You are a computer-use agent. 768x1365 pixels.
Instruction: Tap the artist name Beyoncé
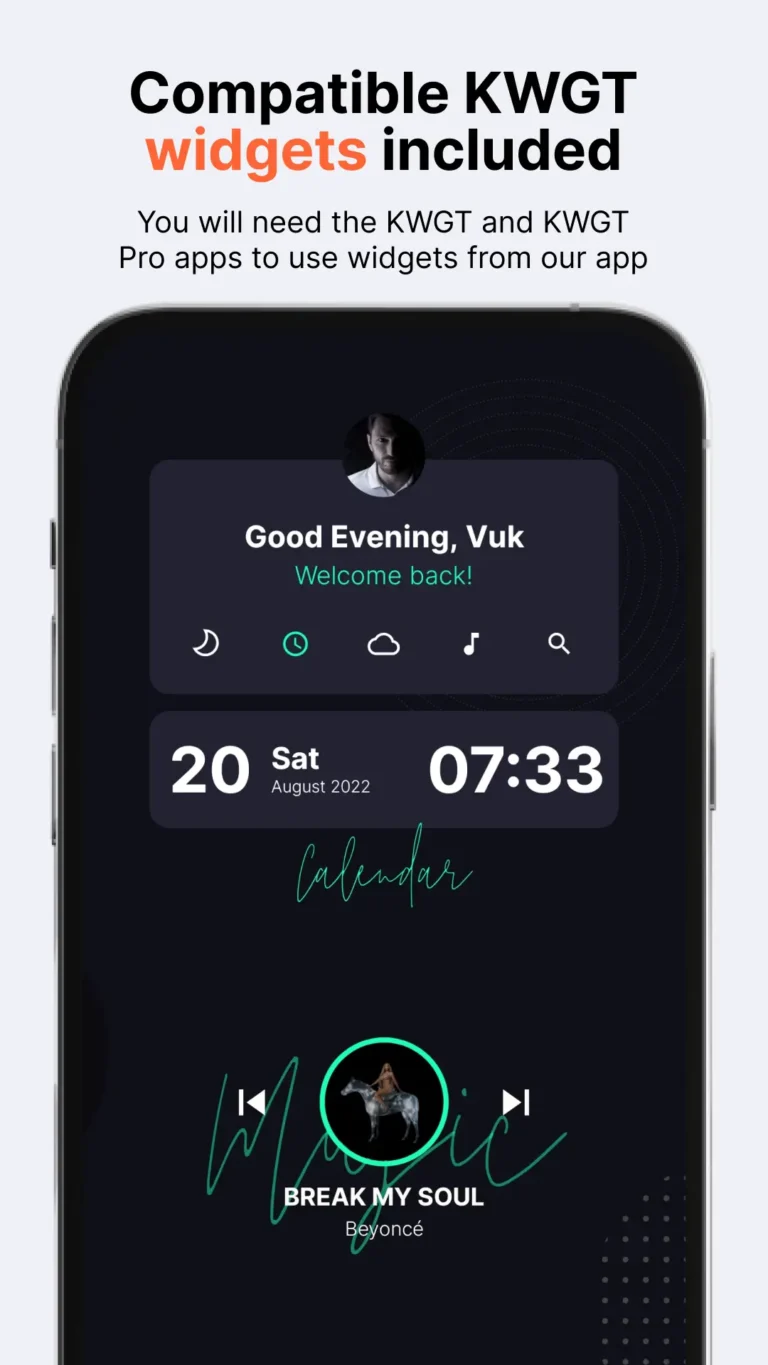(x=383, y=1228)
